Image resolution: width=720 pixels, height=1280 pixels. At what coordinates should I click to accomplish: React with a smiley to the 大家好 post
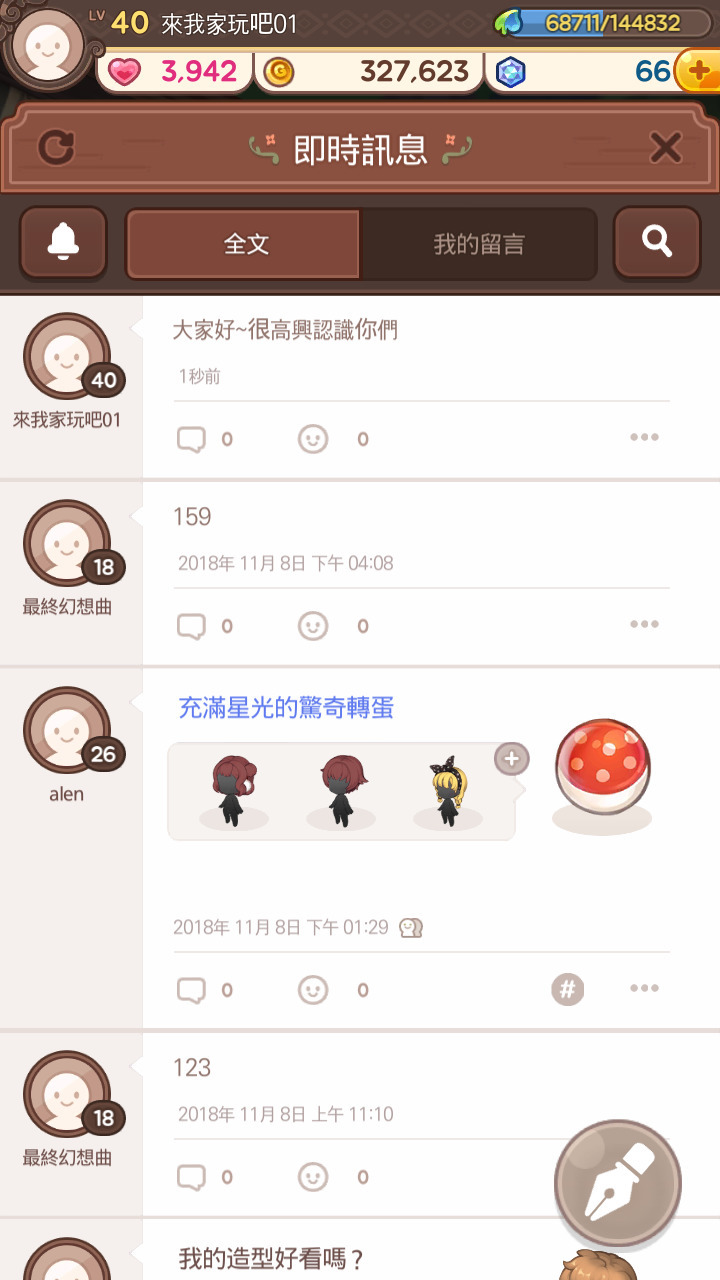pos(313,439)
